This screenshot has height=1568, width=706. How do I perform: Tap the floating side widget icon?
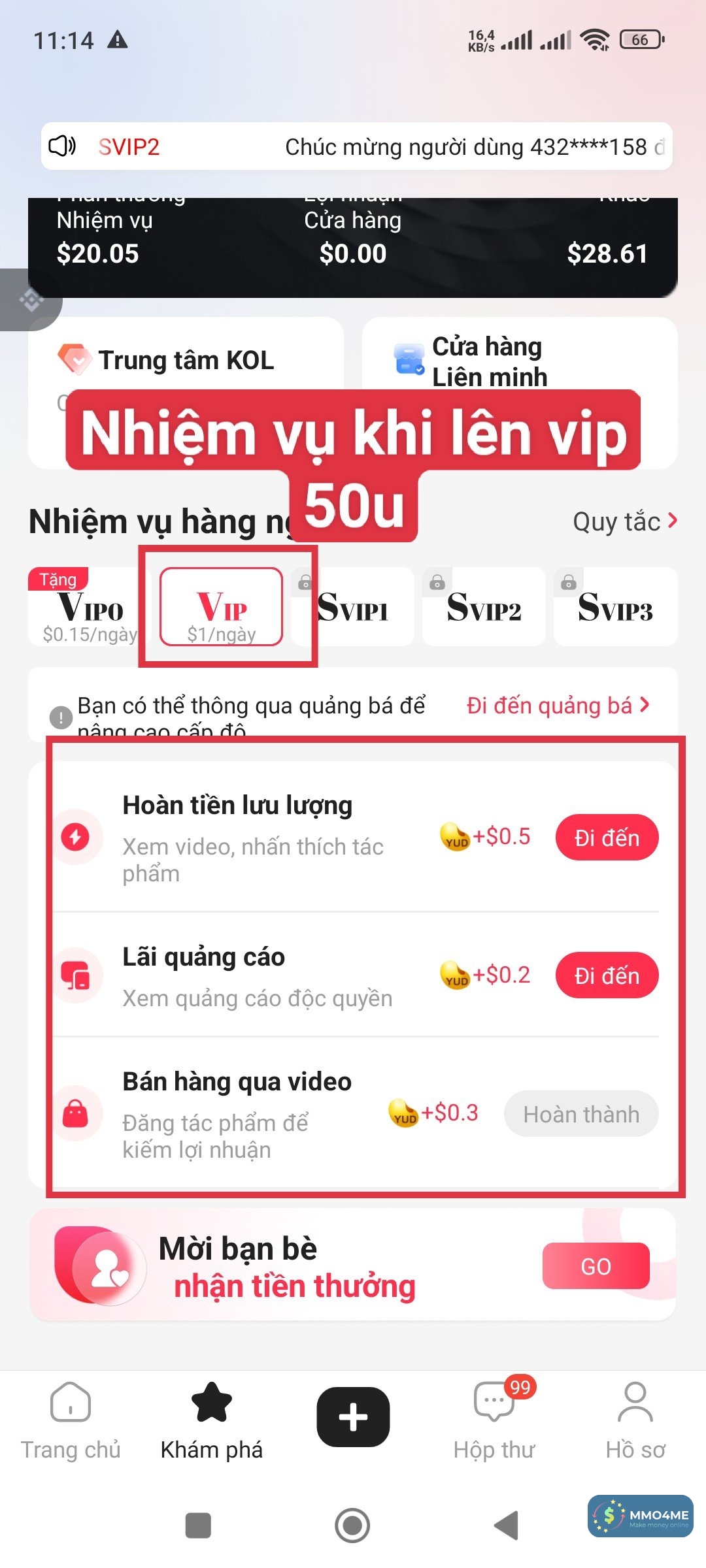point(30,301)
